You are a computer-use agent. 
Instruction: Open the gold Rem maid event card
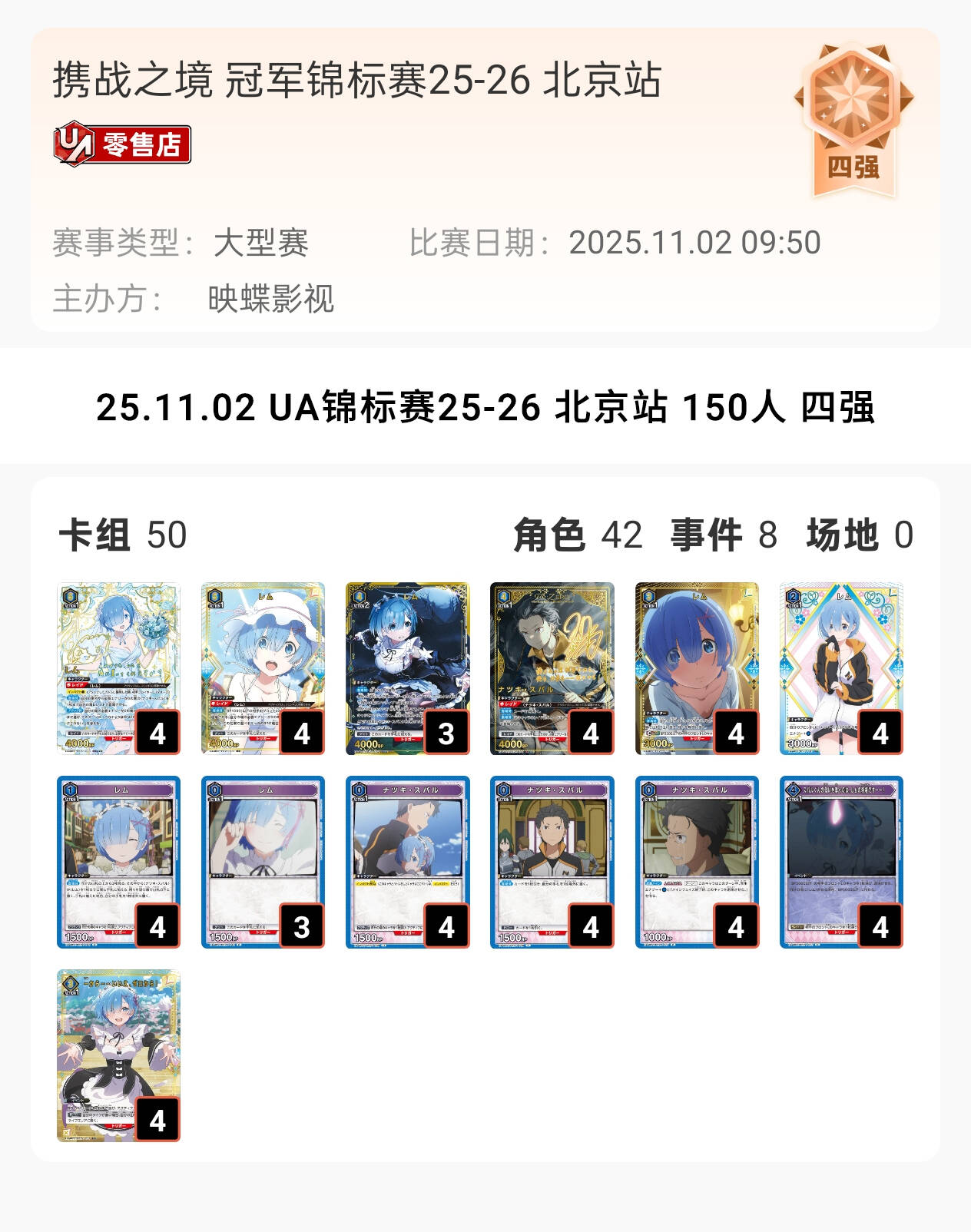coord(118,1055)
